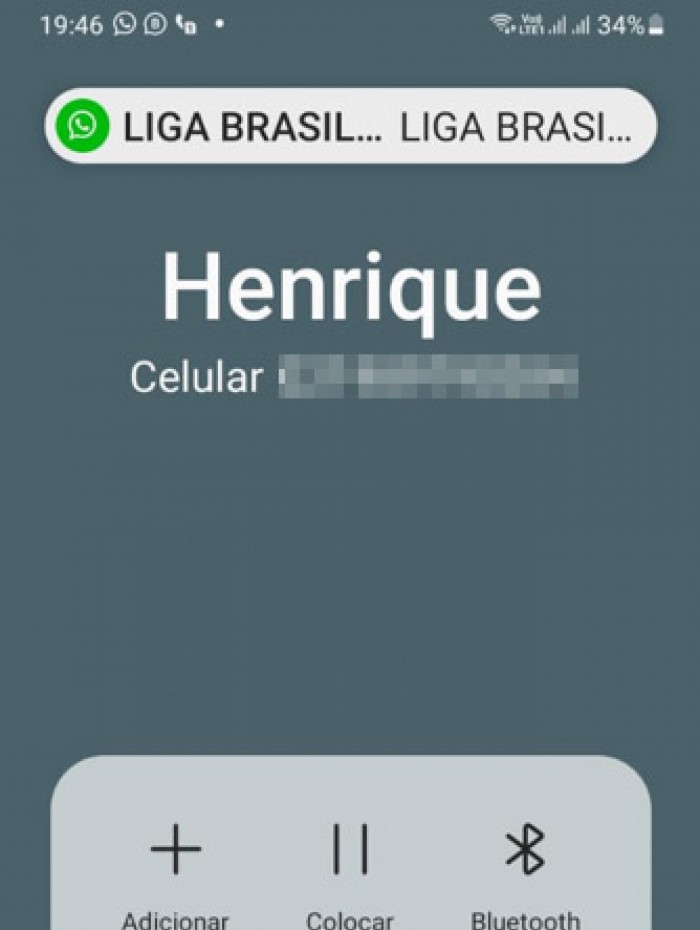700x930 pixels.
Task: Switch call audio to Bluetooth
Action: click(525, 852)
